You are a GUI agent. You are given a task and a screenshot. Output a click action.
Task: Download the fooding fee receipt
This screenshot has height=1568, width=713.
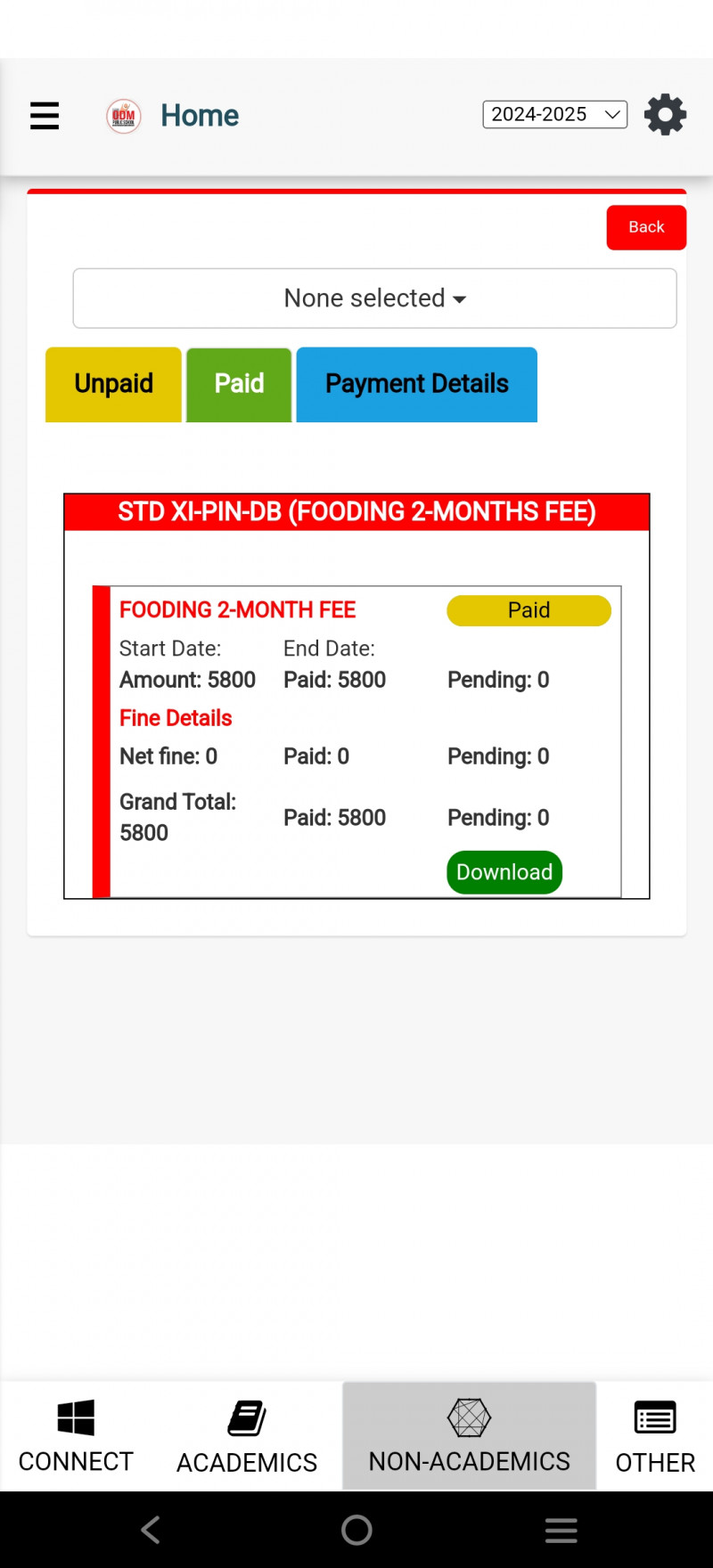pyautogui.click(x=504, y=872)
